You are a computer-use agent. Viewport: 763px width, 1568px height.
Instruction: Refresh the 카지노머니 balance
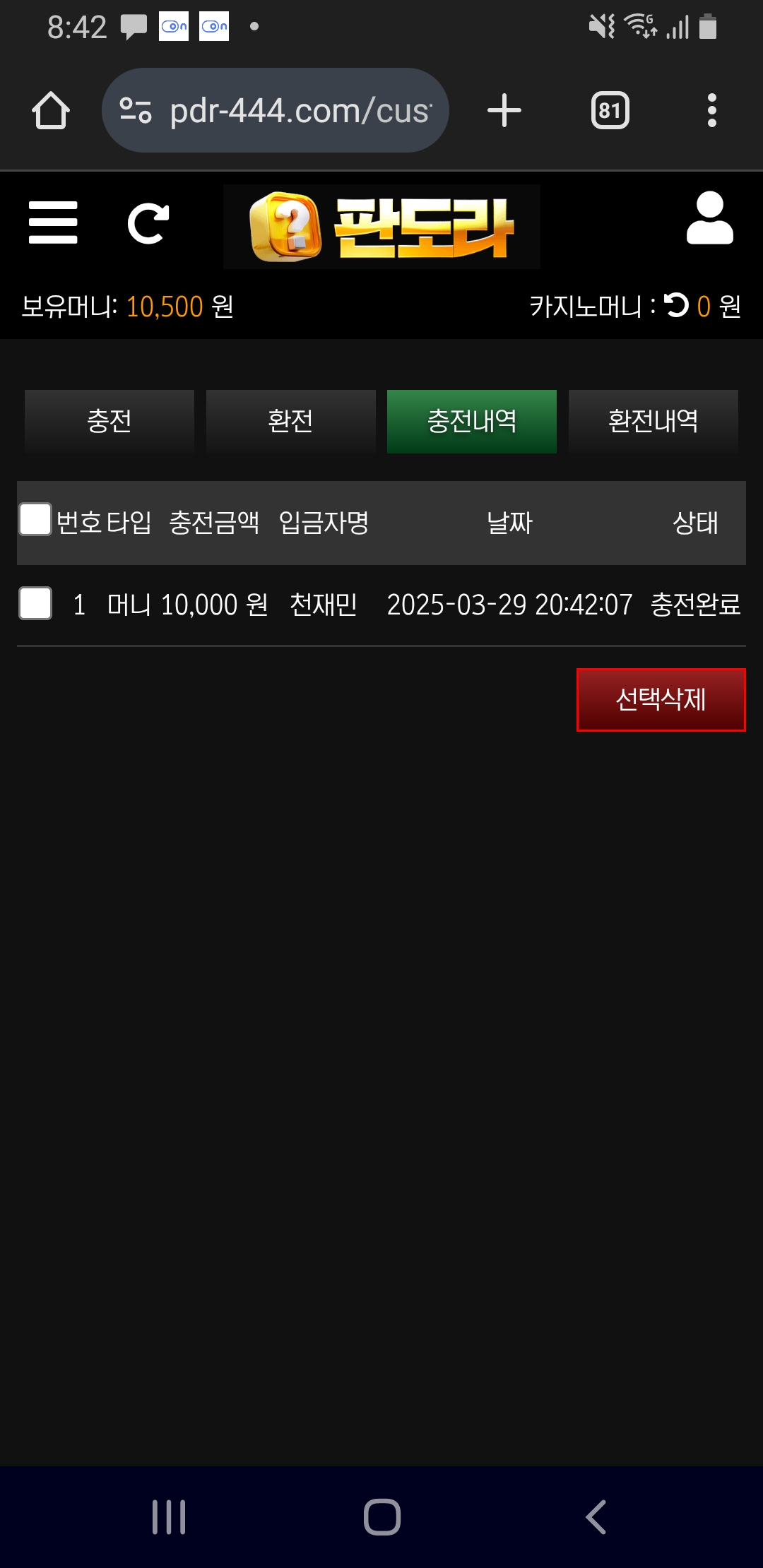pyautogui.click(x=676, y=305)
